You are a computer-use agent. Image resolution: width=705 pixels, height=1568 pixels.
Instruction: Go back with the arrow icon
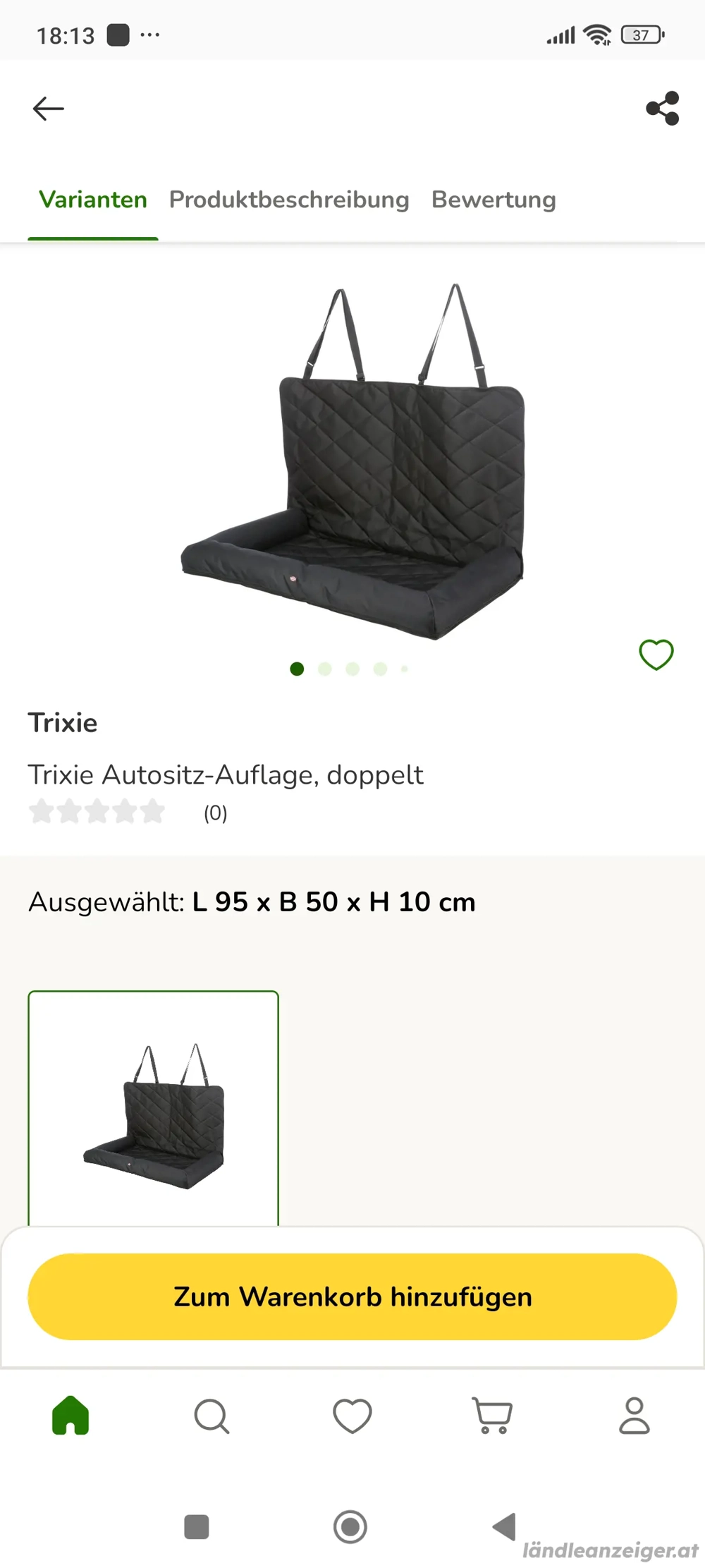coord(49,108)
